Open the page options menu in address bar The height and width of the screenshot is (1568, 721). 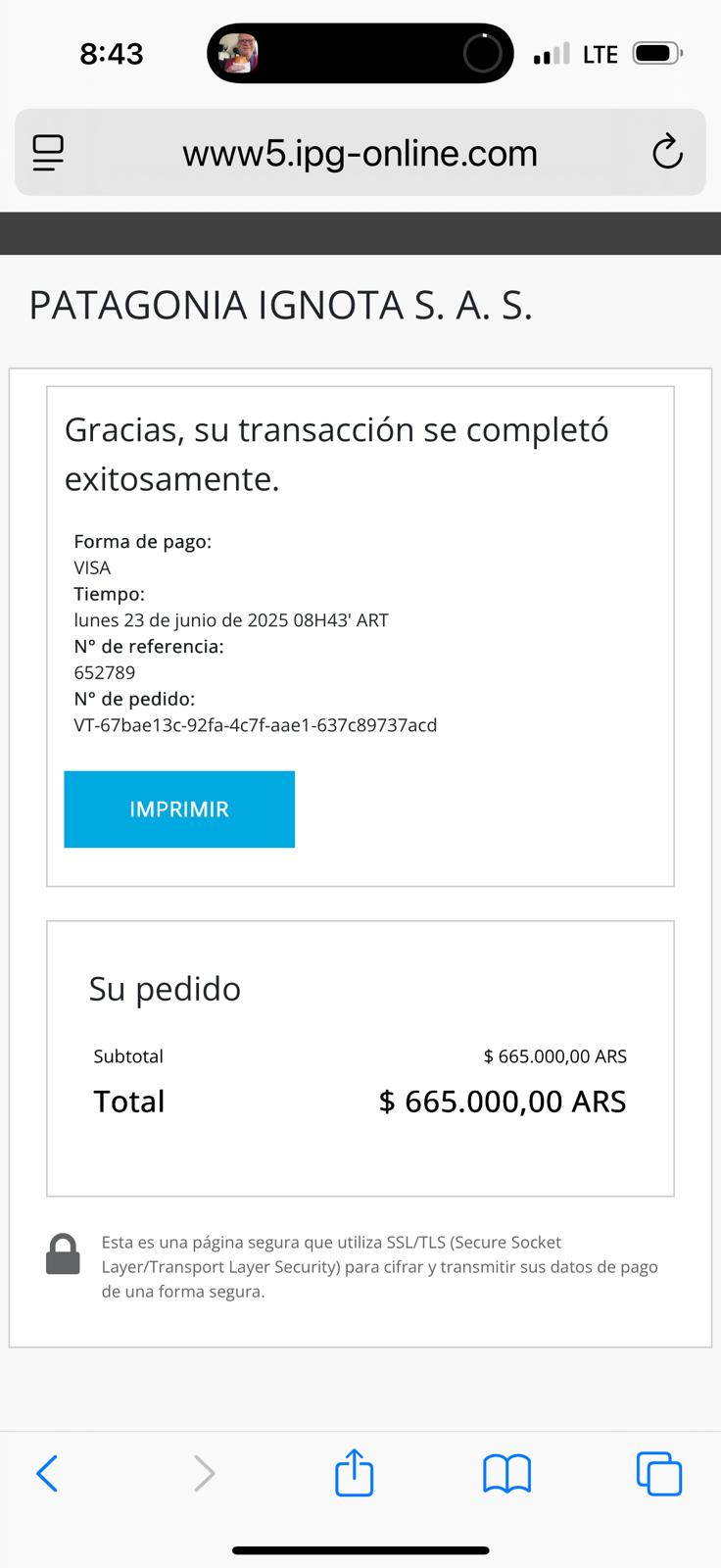click(x=48, y=153)
